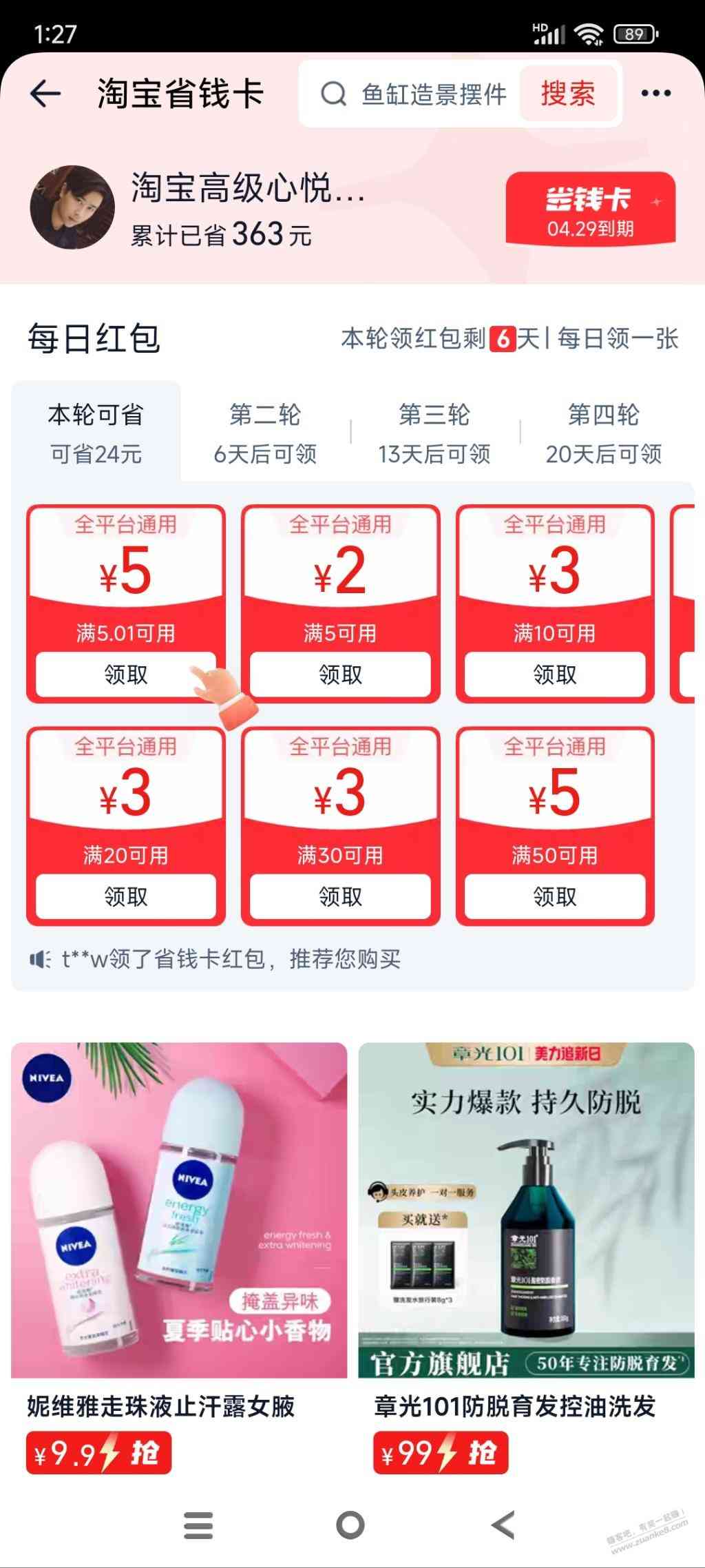
Task: Claim the ¥3 满20可用 red packet
Action: 125,896
